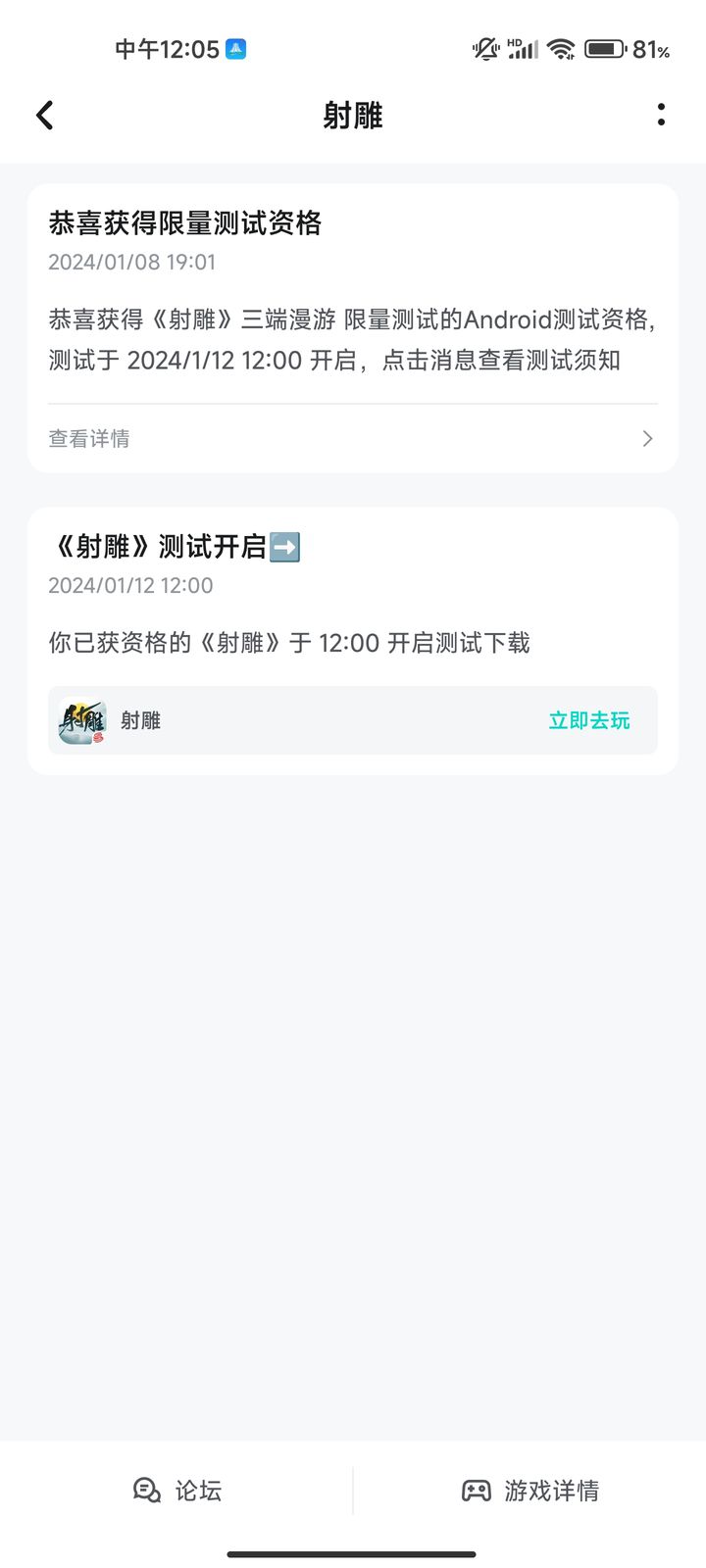Tap the muted notifications bell icon

[x=484, y=49]
